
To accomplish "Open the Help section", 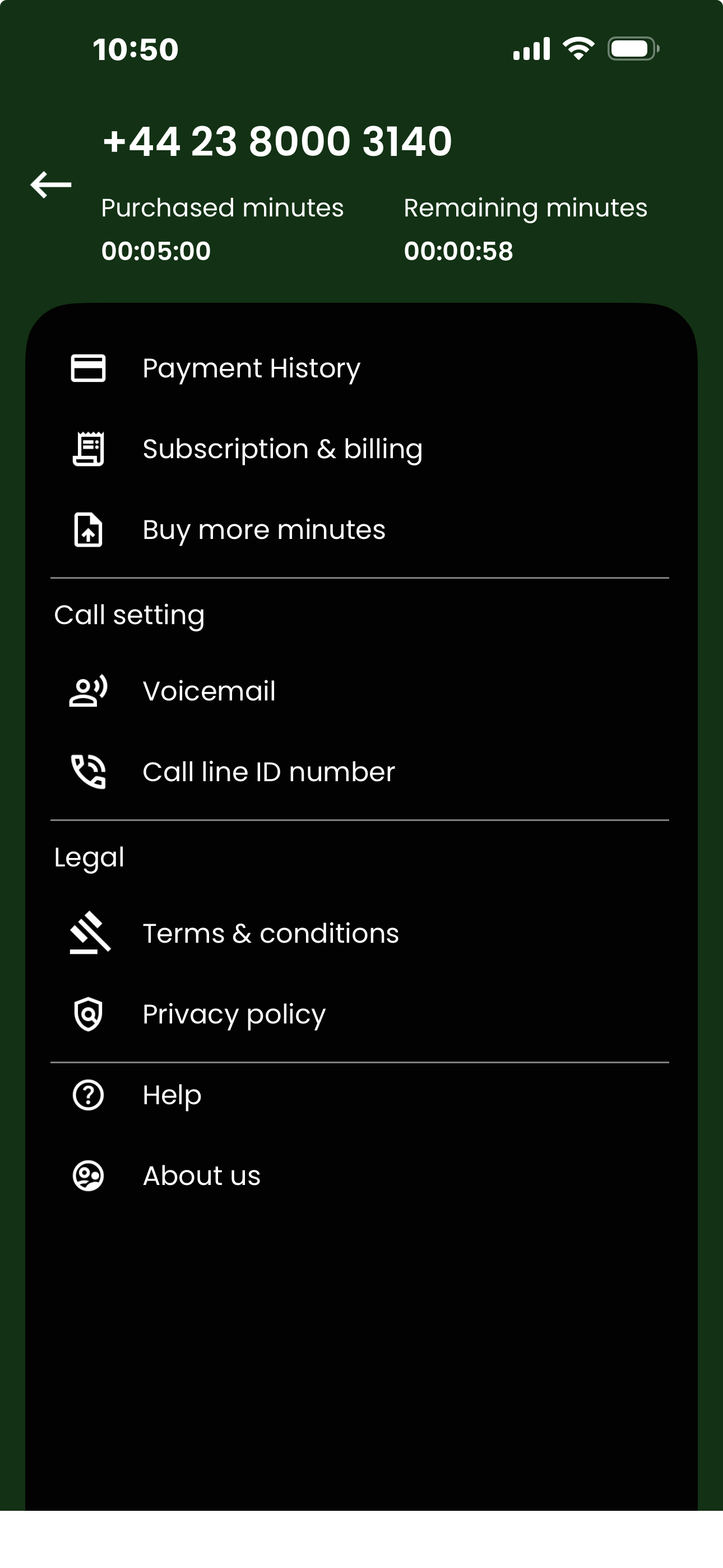I will (172, 1095).
